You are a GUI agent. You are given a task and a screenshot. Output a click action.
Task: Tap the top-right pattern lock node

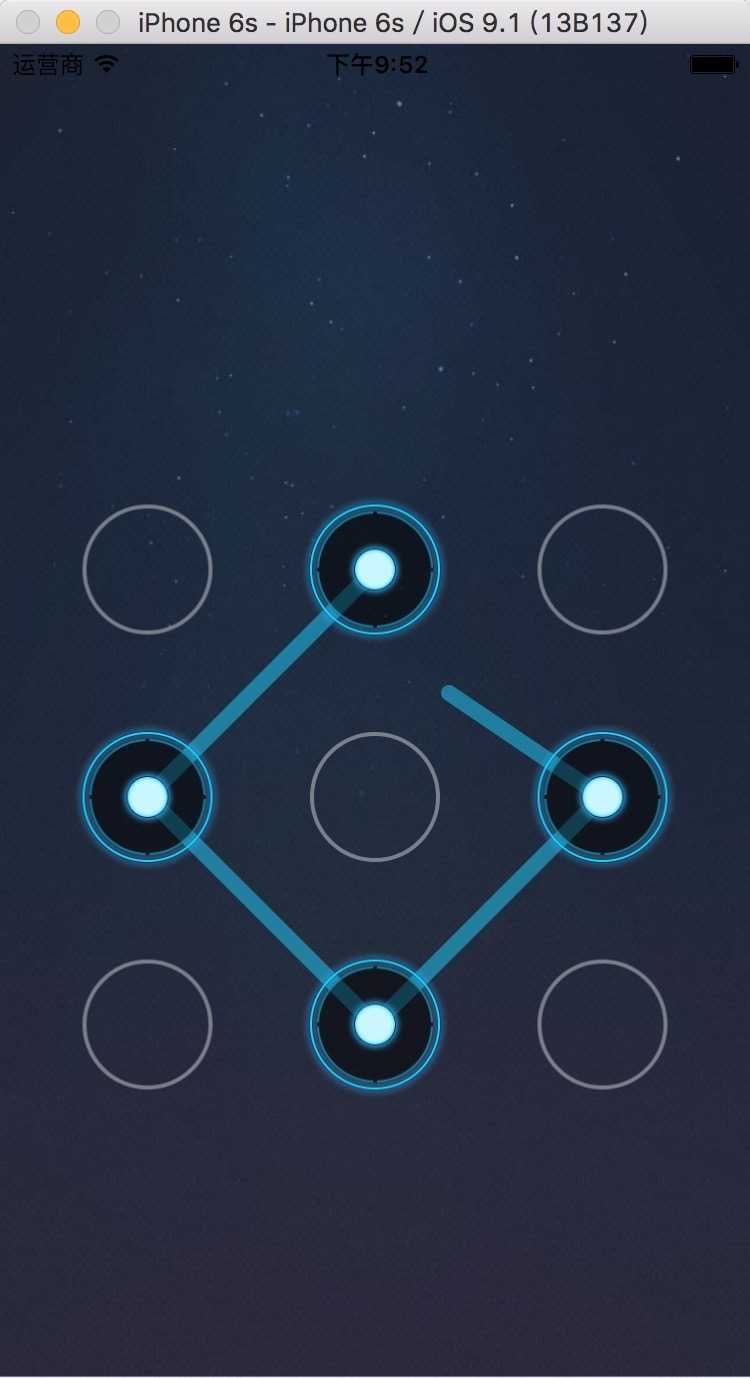point(602,569)
